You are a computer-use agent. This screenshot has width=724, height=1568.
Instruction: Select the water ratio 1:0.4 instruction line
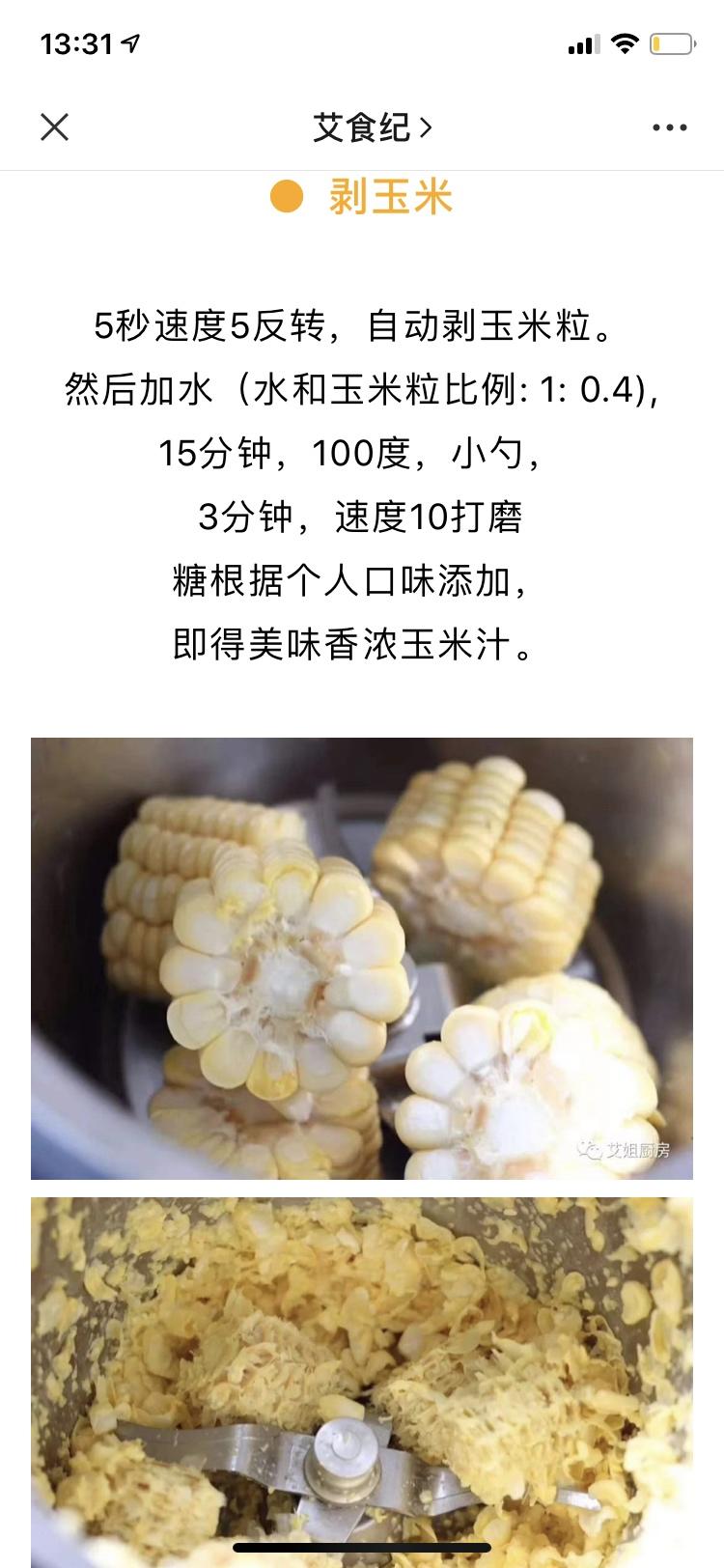[x=362, y=387]
